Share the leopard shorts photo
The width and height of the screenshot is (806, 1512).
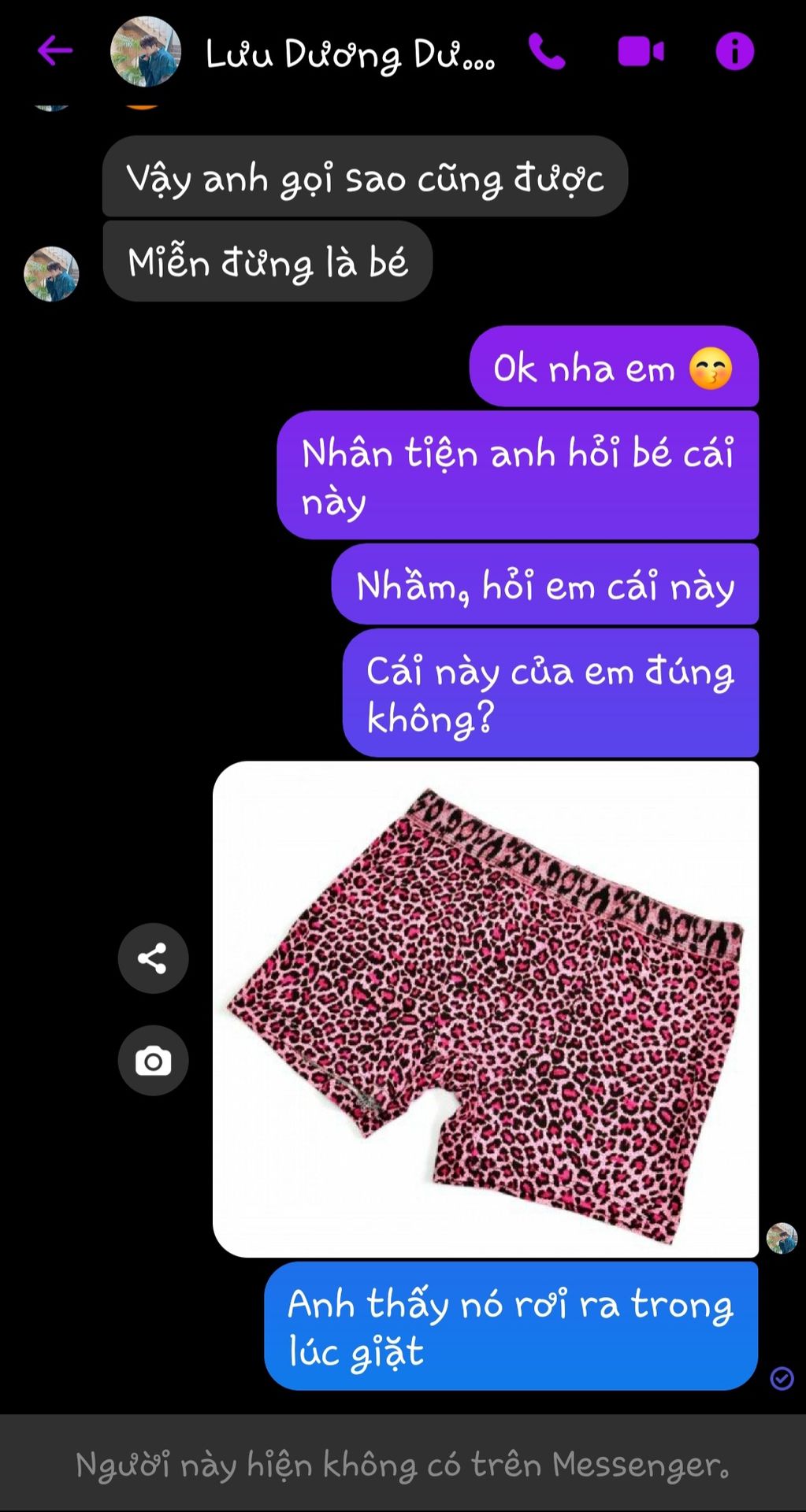pyautogui.click(x=153, y=958)
